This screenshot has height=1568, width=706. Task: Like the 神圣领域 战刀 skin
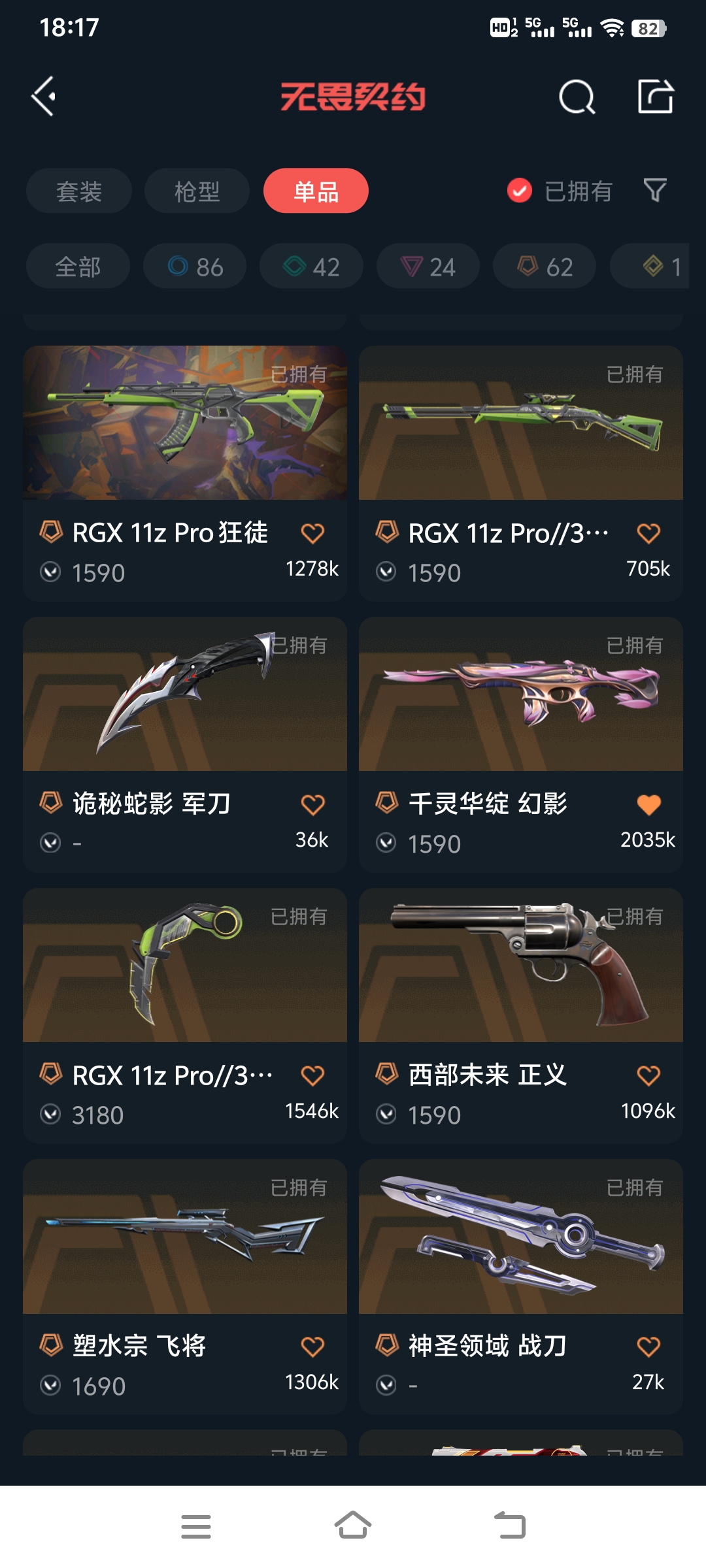point(648,1347)
